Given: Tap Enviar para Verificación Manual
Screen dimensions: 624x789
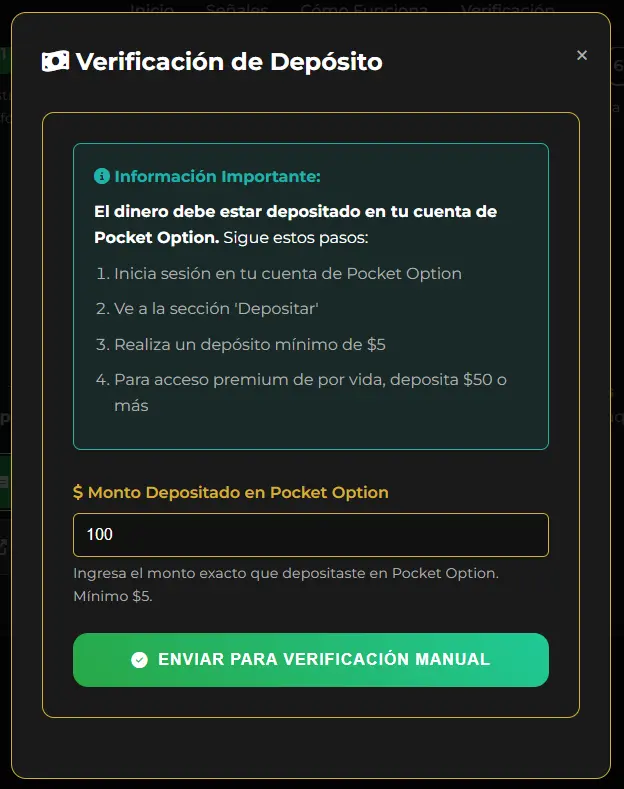Looking at the screenshot, I should [310, 660].
